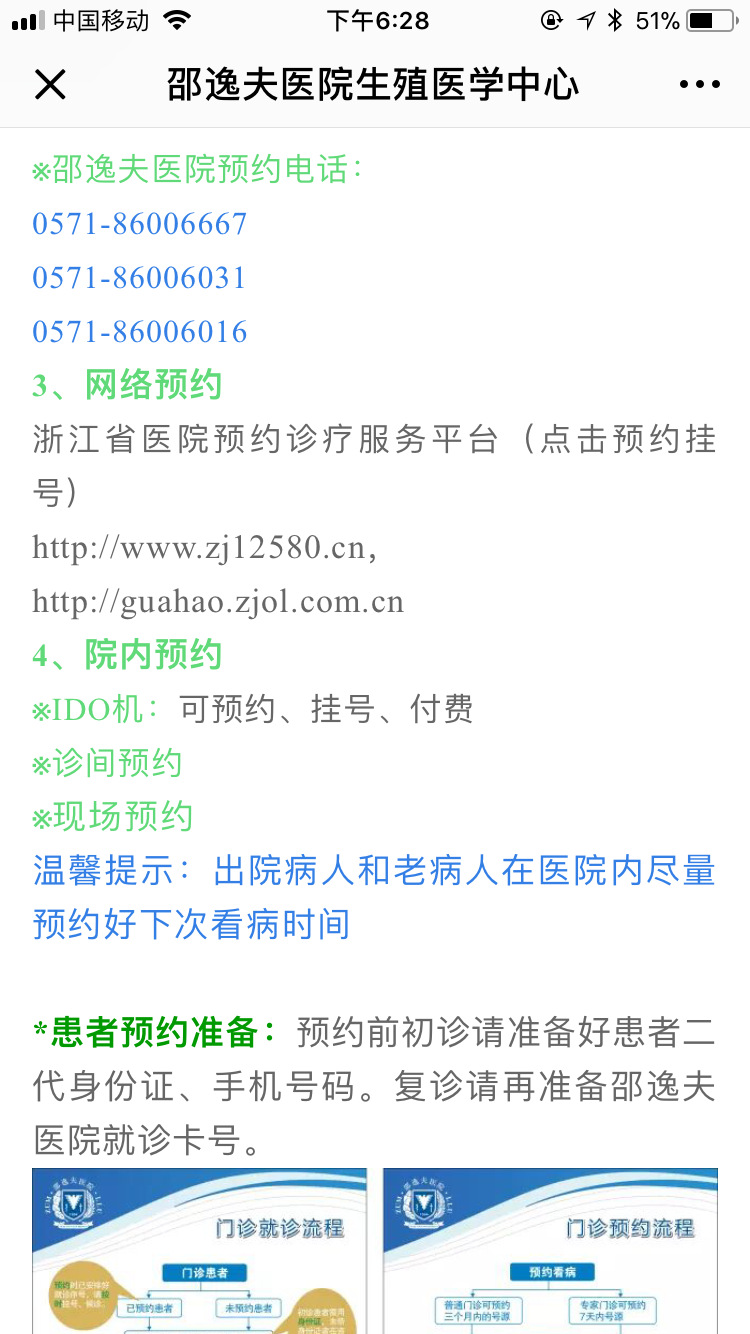
Task: Open the 门诊就诊流程 image
Action: (199, 1250)
